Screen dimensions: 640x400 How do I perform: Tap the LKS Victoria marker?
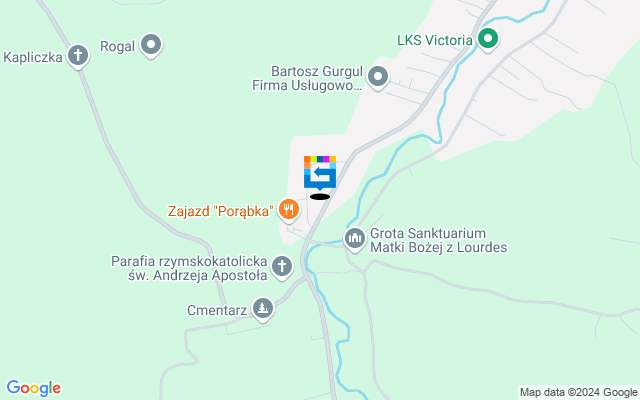pyautogui.click(x=488, y=40)
